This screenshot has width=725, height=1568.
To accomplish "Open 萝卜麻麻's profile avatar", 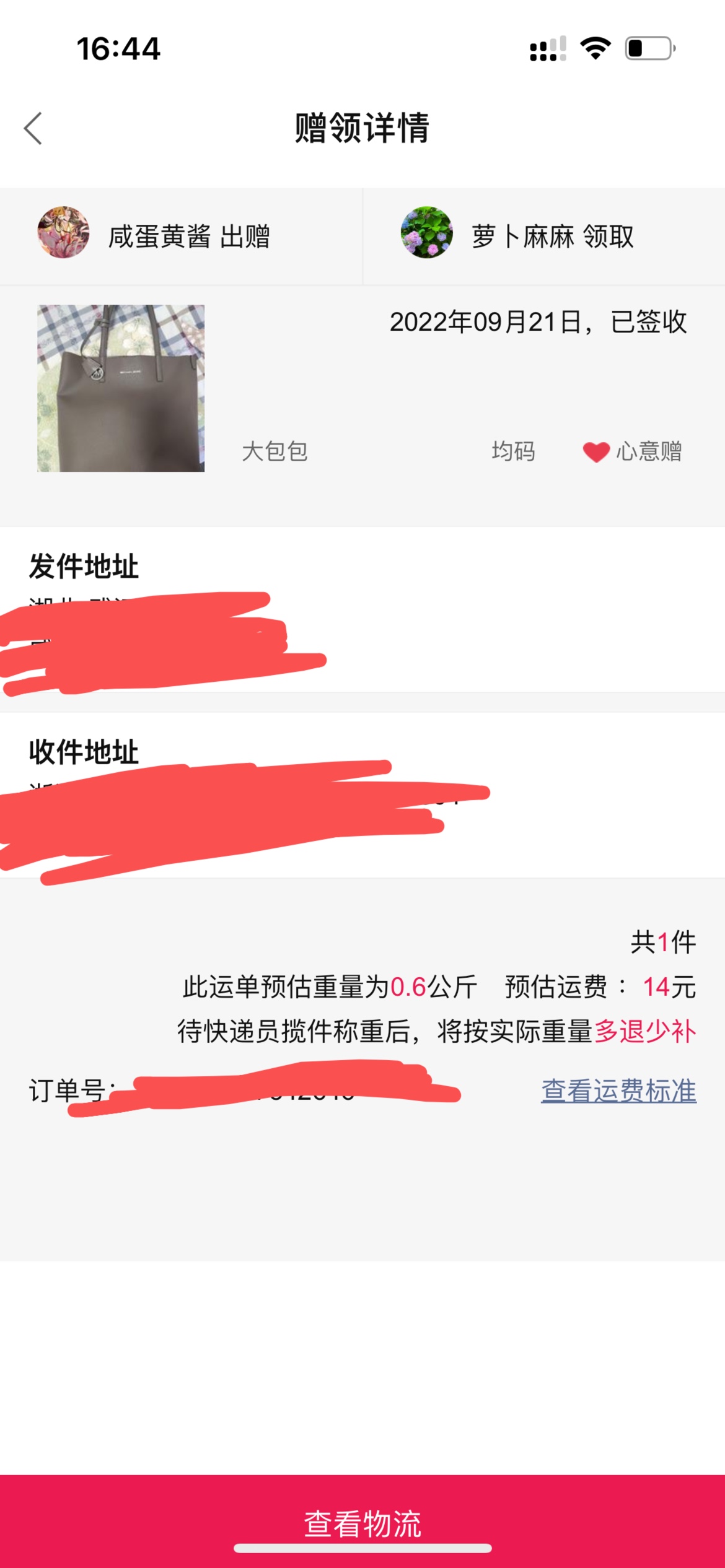I will (x=426, y=233).
